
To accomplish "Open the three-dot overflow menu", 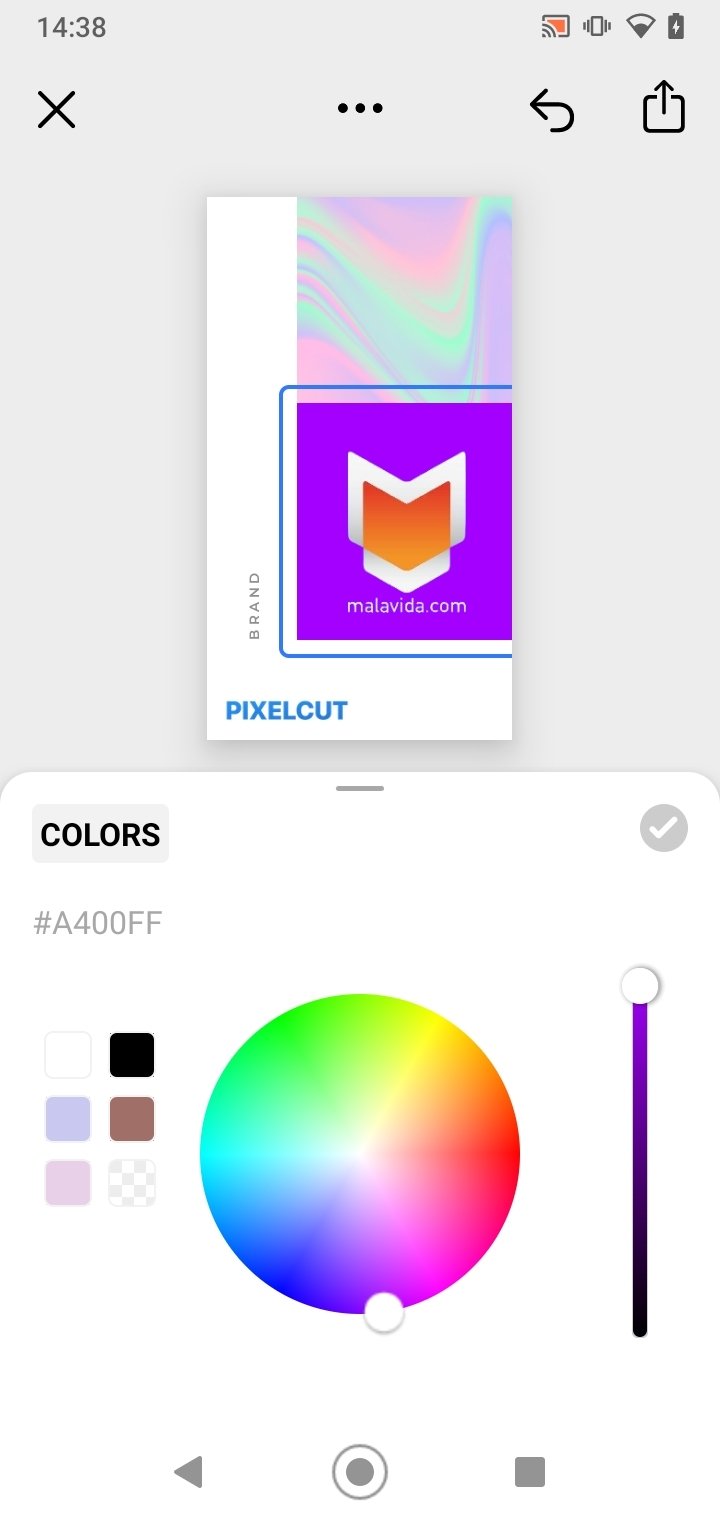I will point(360,109).
